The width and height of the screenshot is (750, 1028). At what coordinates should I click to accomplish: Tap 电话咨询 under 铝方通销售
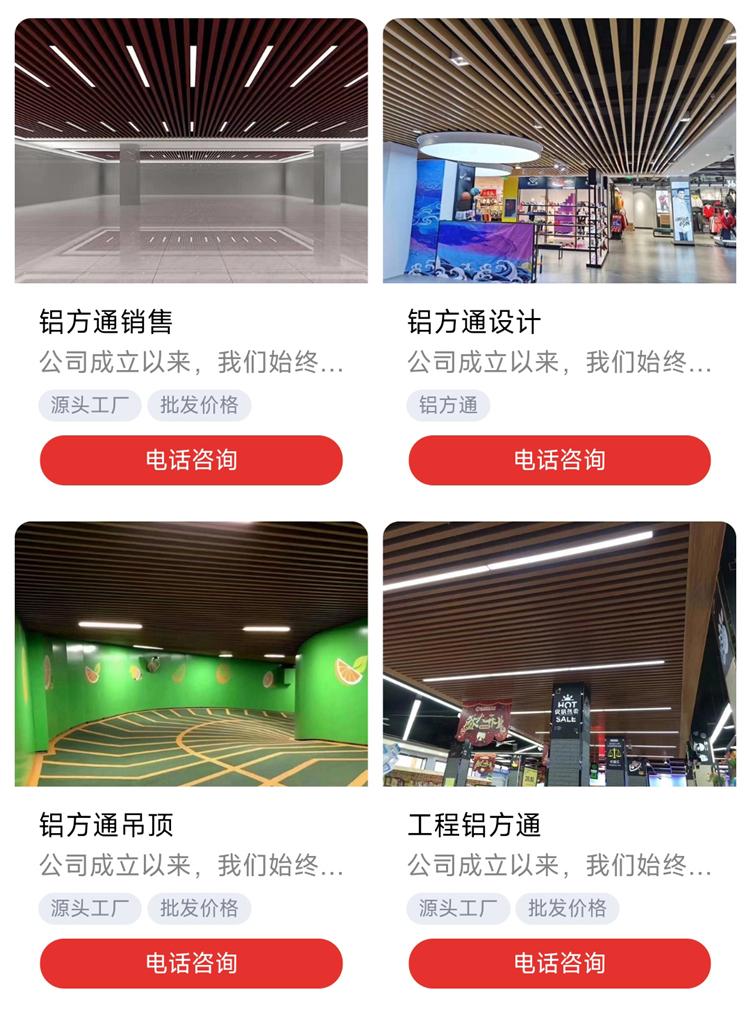[x=191, y=460]
